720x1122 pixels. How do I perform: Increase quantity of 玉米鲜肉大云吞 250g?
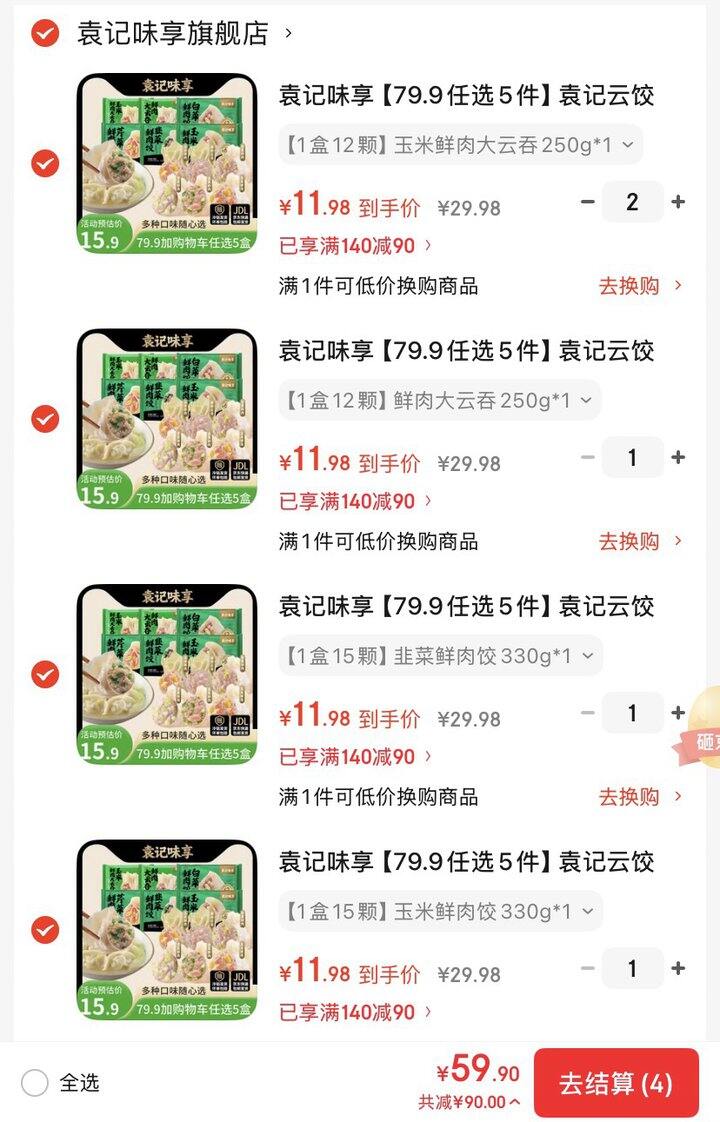point(678,202)
